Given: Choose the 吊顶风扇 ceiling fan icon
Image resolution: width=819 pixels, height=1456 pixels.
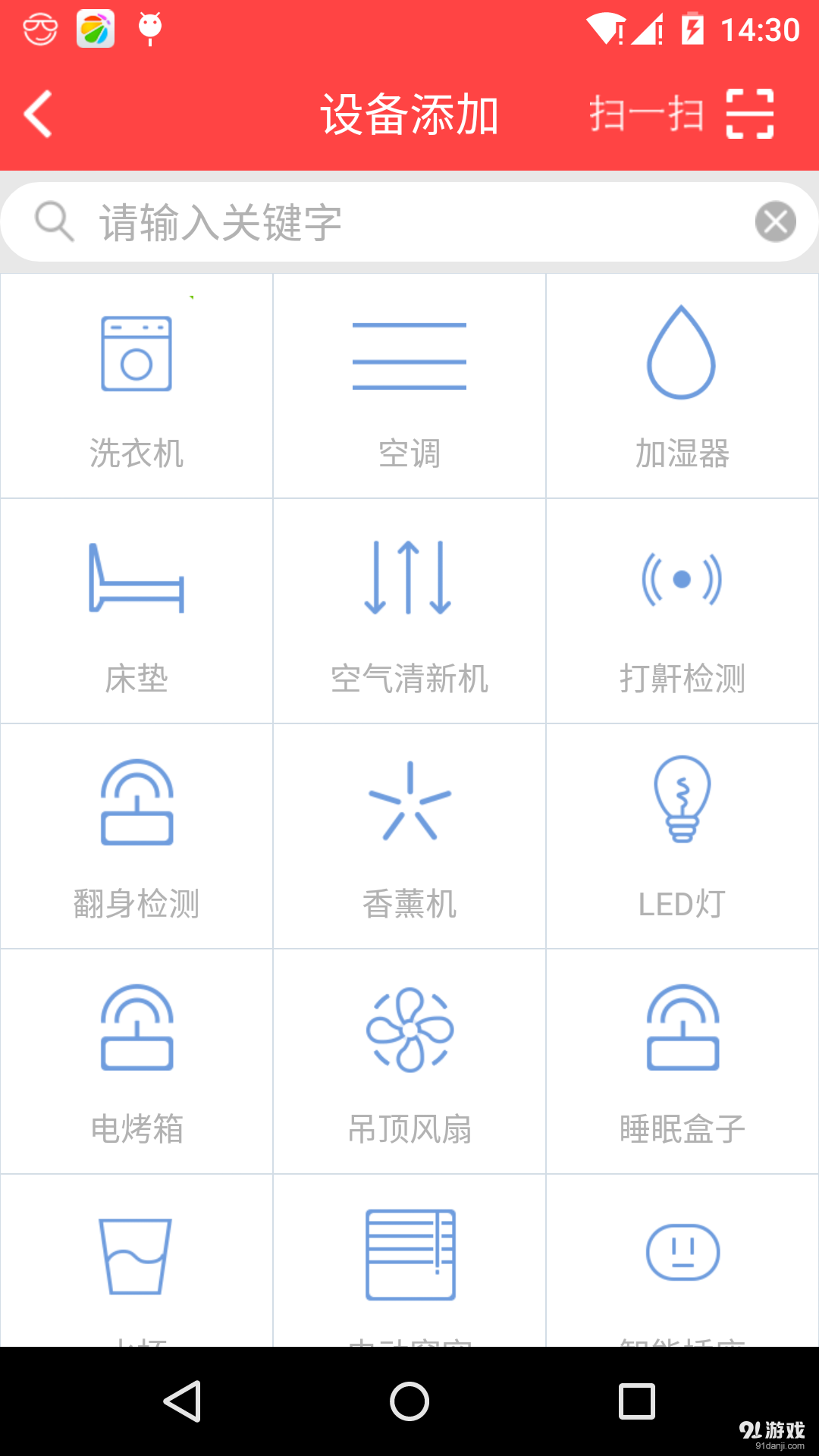Looking at the screenshot, I should pos(409,1028).
